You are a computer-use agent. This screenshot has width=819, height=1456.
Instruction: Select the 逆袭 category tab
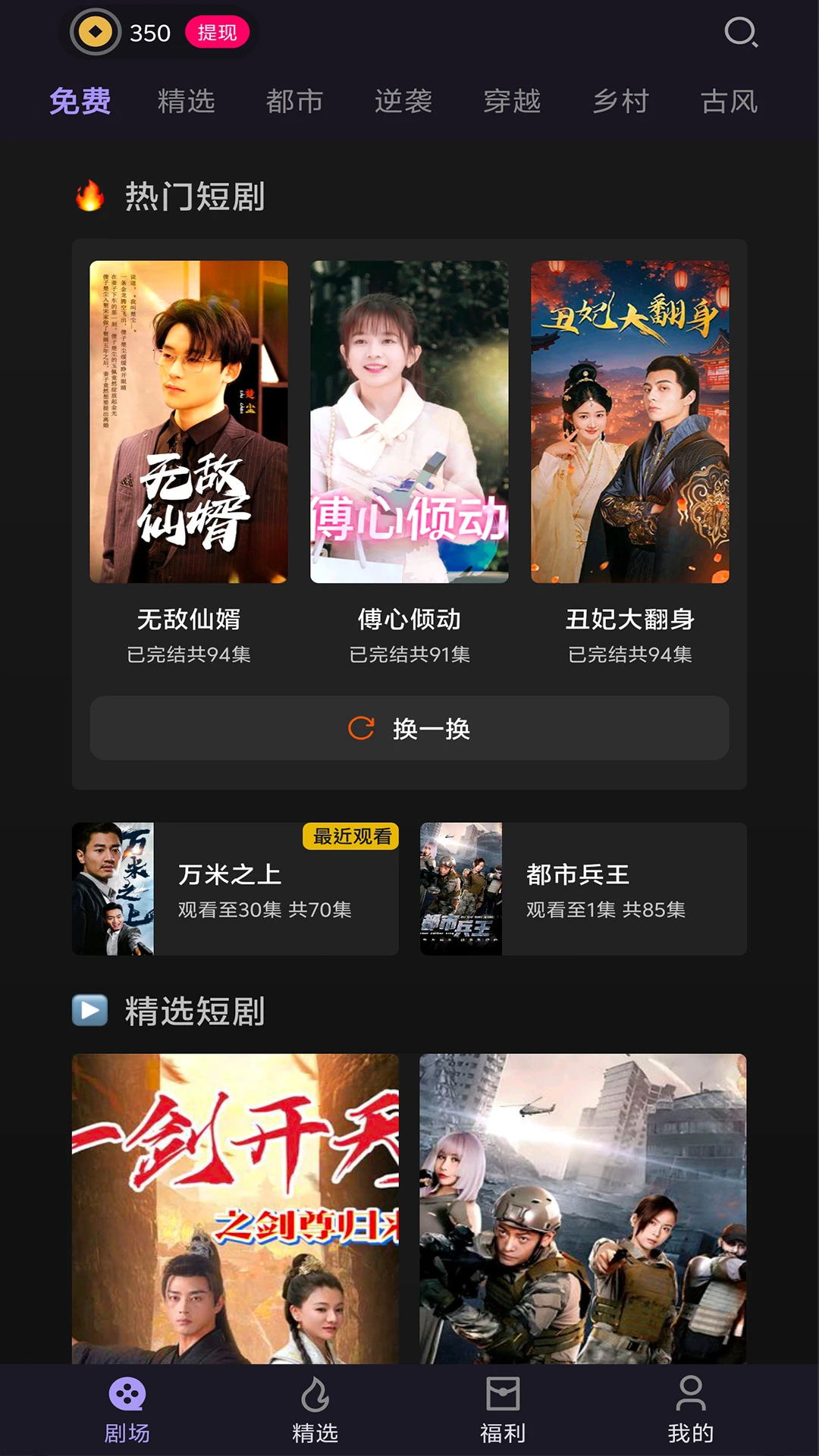click(403, 102)
